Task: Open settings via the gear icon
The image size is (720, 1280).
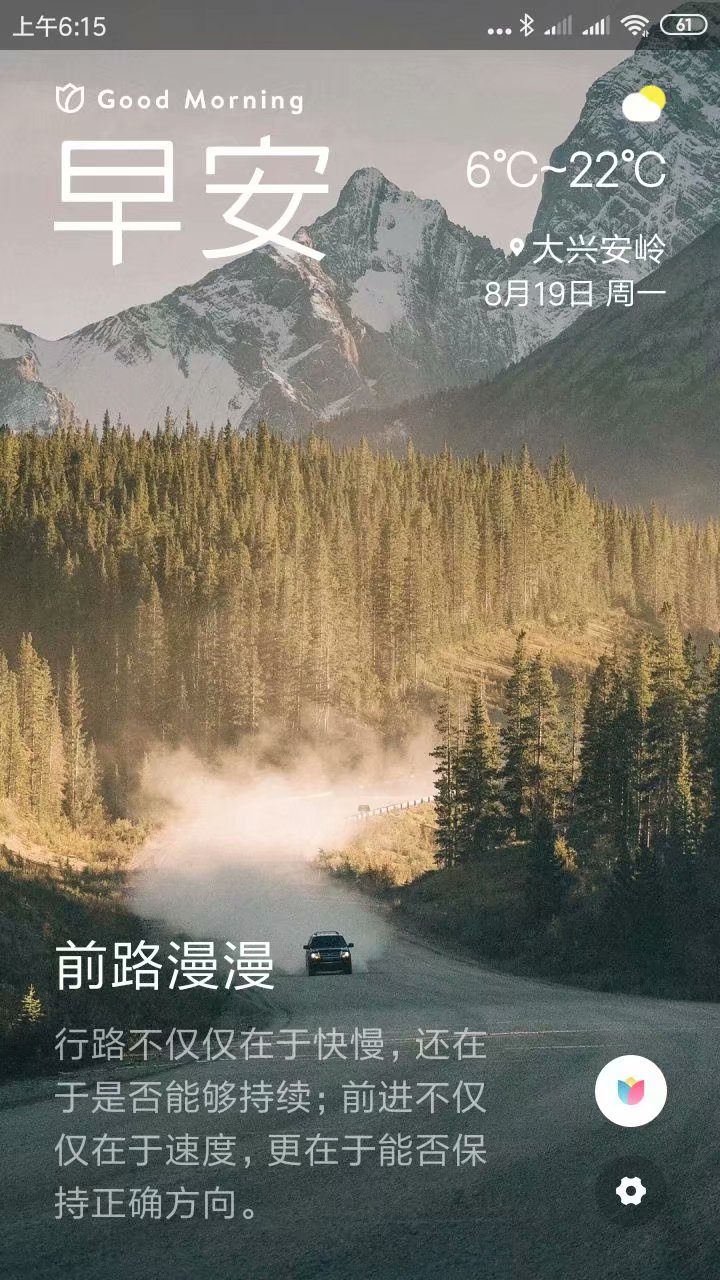Action: (631, 1191)
